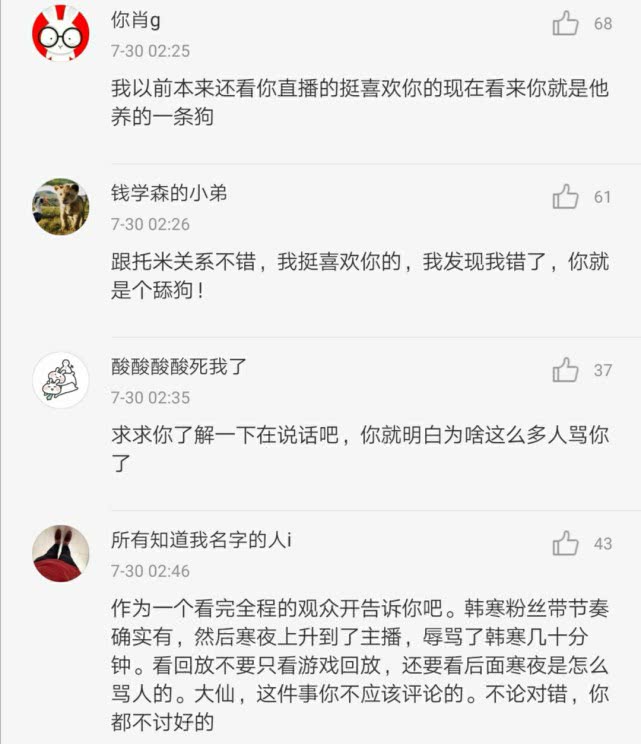Viewport: 641px width, 744px height.
Task: Open username 所有知道我名字的人i
Action: click(x=201, y=540)
